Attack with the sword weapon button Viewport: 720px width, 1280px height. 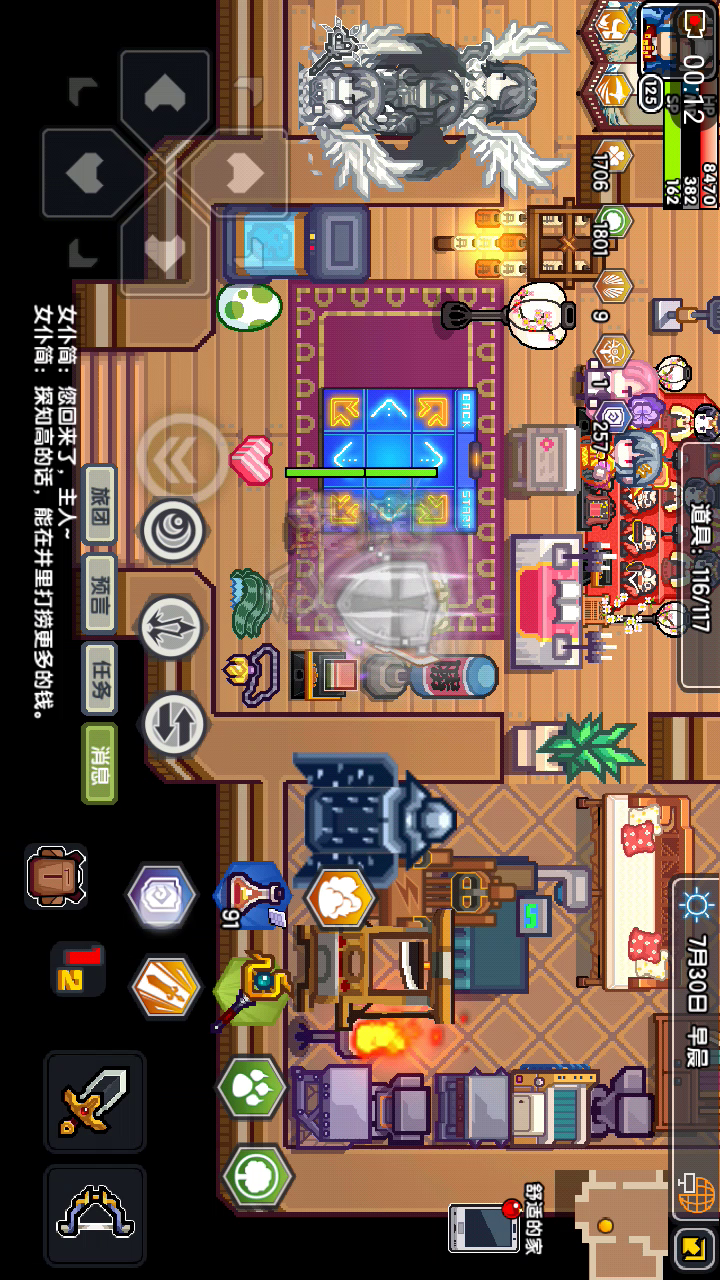[x=95, y=1101]
